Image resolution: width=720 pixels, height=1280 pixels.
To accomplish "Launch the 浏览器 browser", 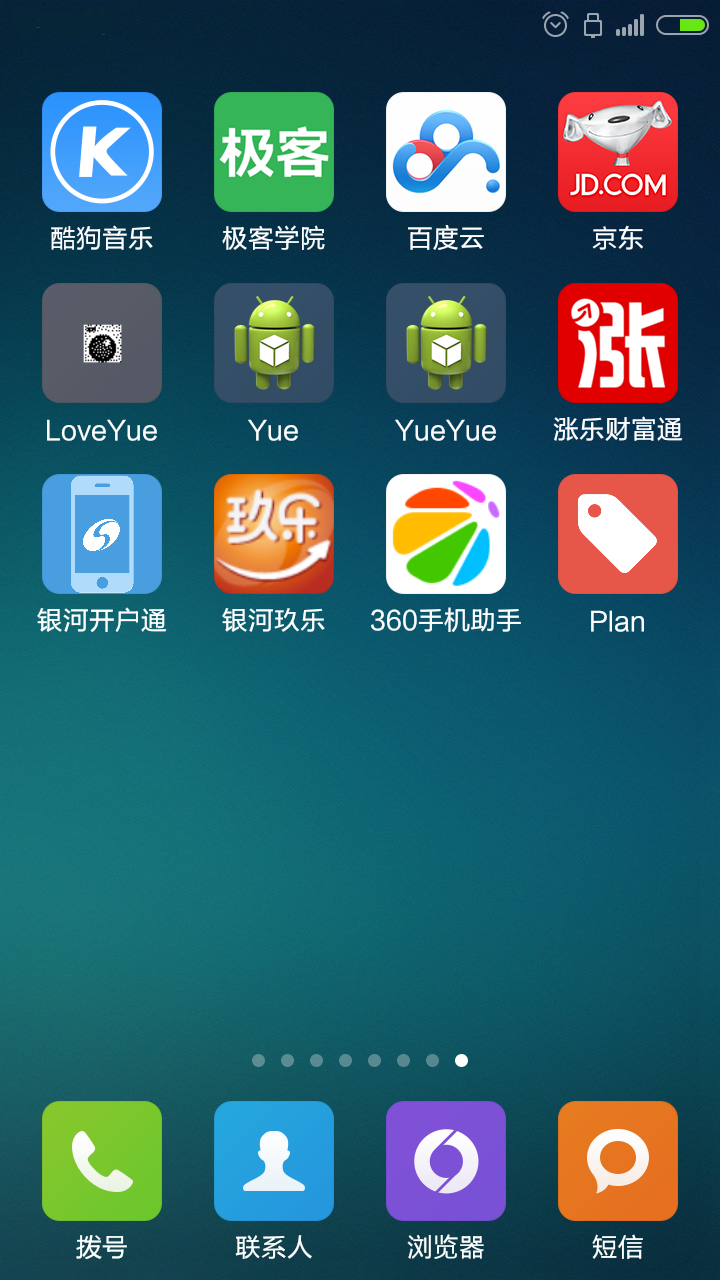I will point(446,1161).
